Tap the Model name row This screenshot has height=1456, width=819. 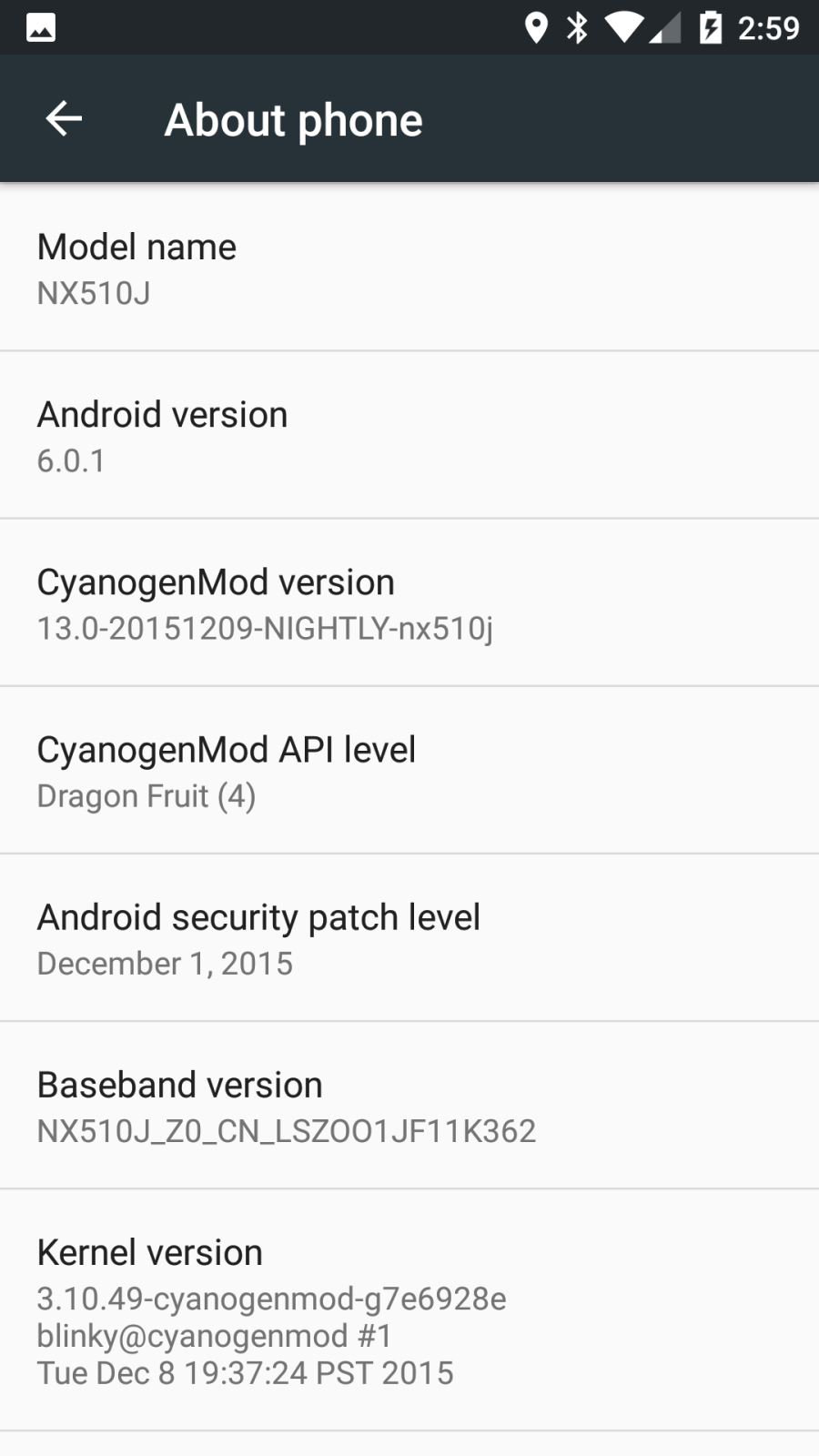[x=409, y=268]
